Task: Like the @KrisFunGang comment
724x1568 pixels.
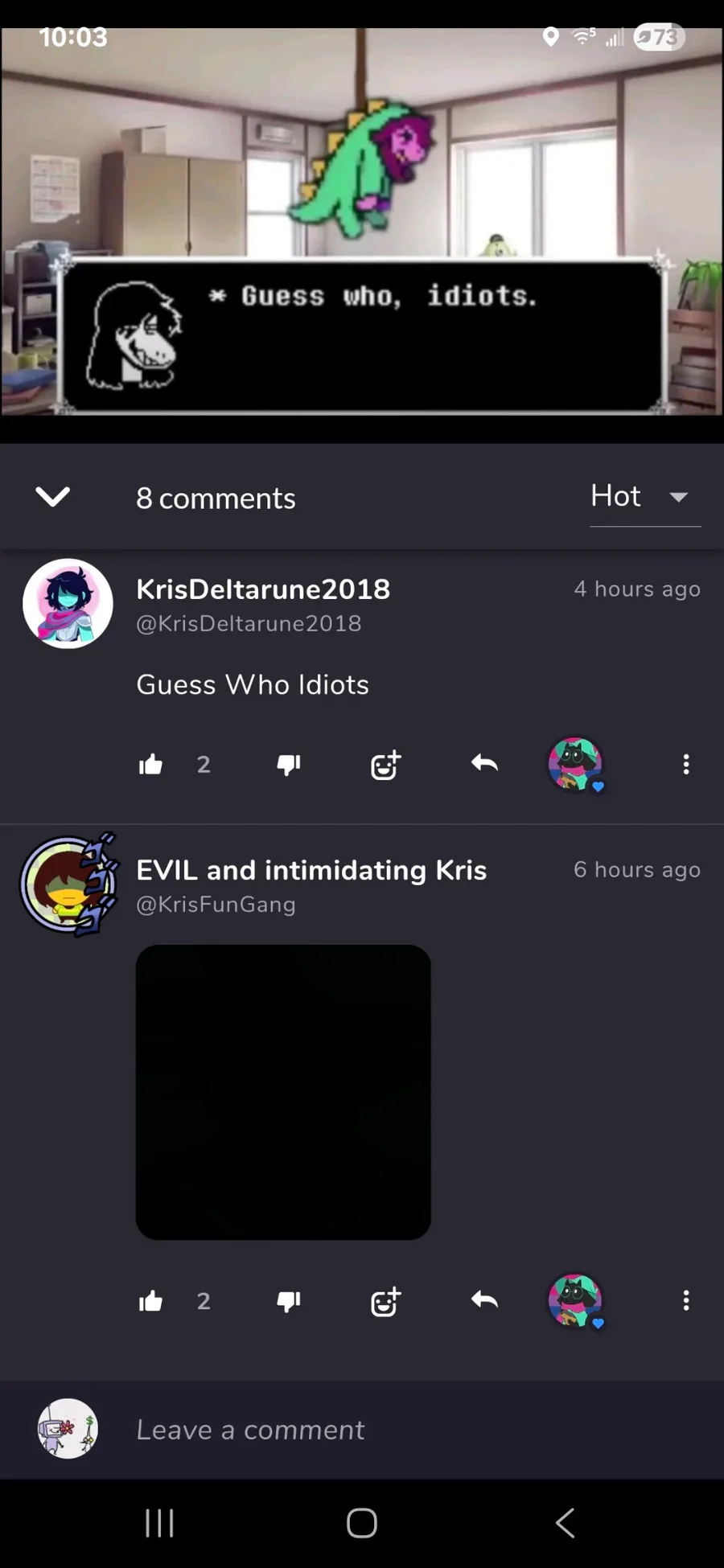Action: point(151,1301)
